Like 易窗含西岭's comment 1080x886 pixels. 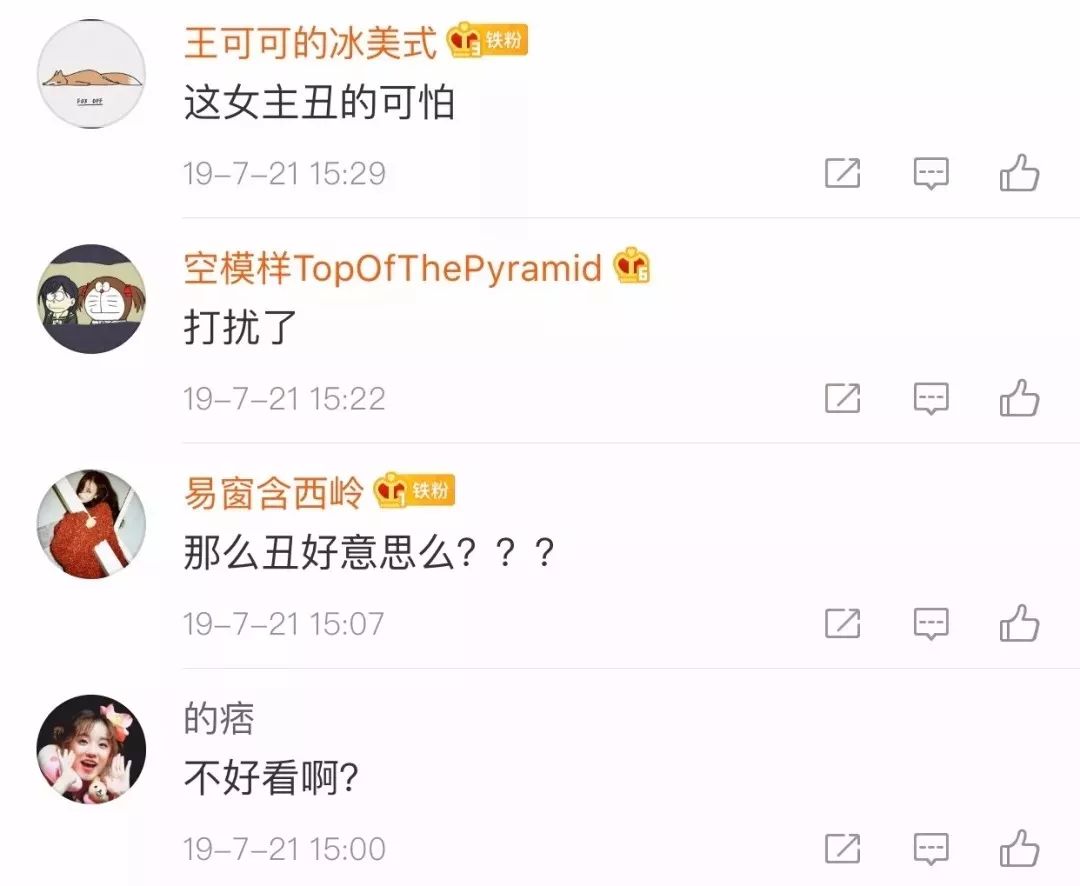pos(1019,623)
